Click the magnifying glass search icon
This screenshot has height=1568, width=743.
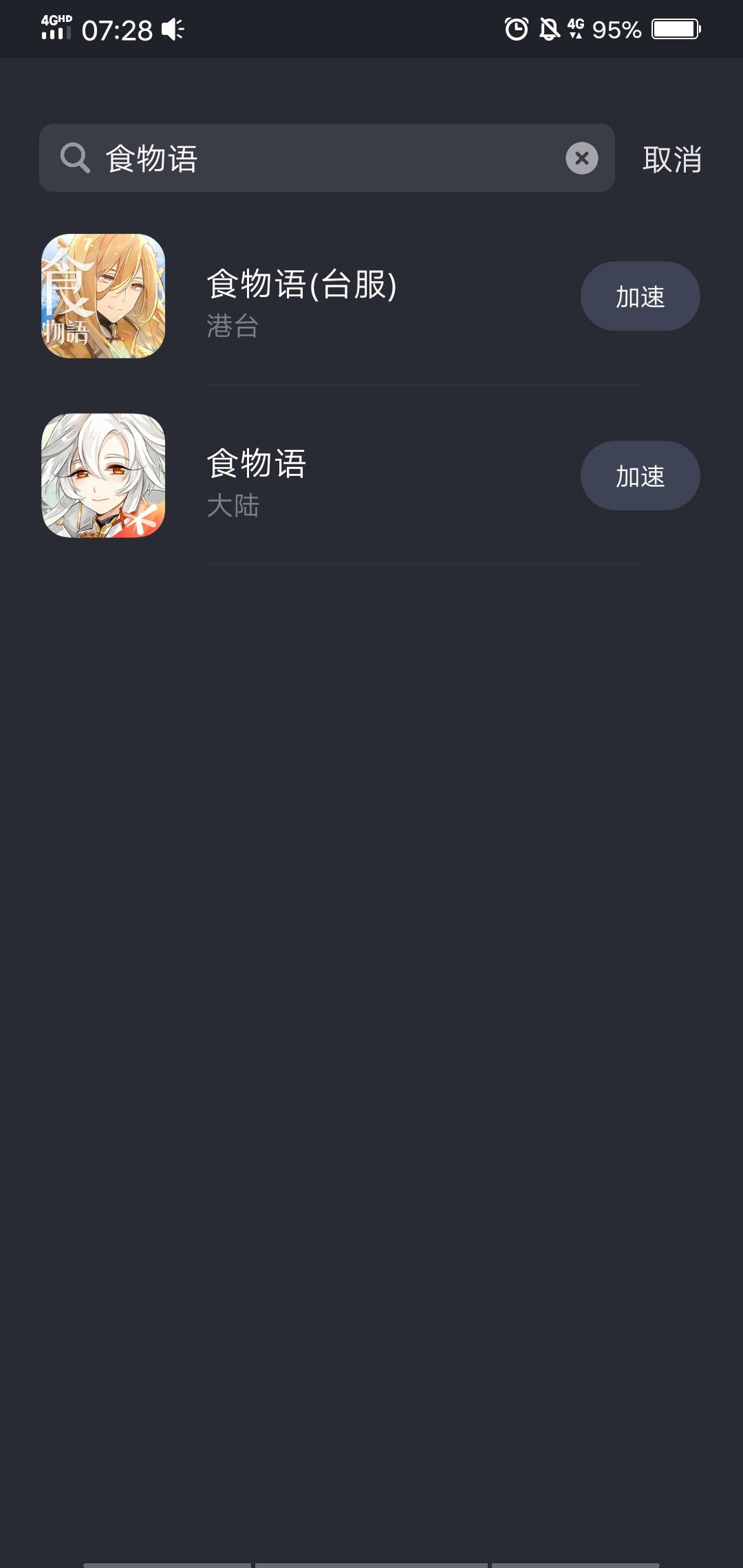coord(76,158)
